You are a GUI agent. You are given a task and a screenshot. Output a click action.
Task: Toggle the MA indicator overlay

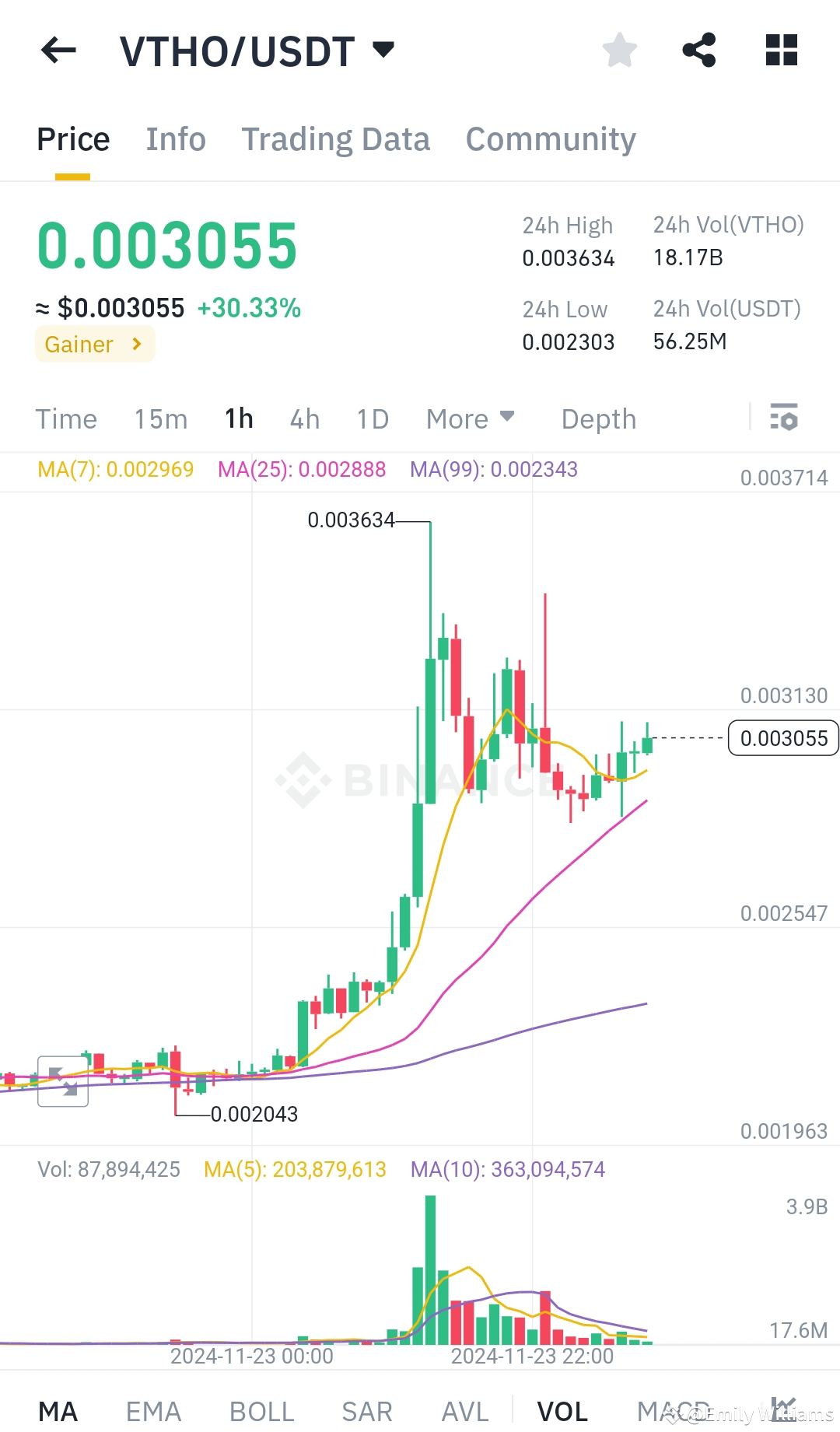tap(59, 1410)
